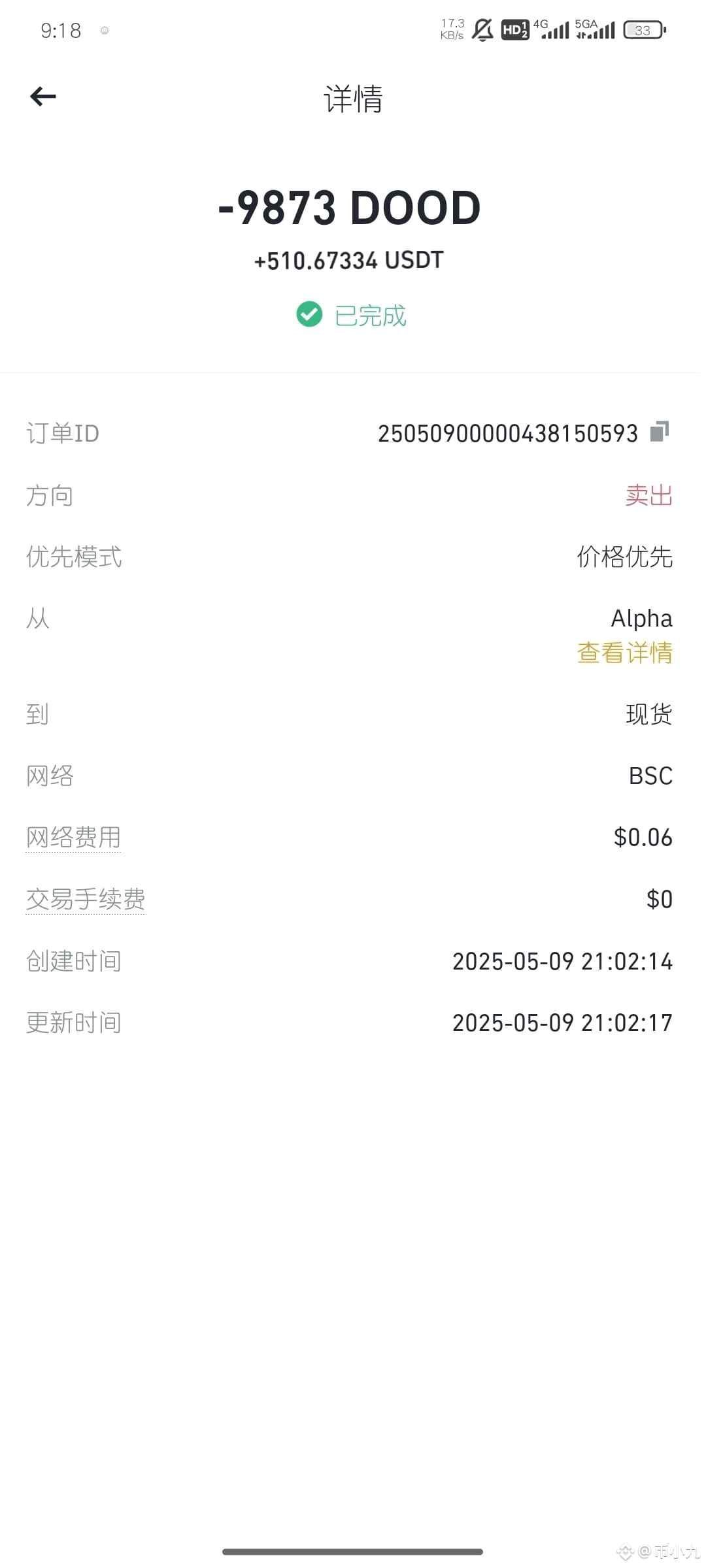Click the battery indicator showing 33

tap(642, 30)
